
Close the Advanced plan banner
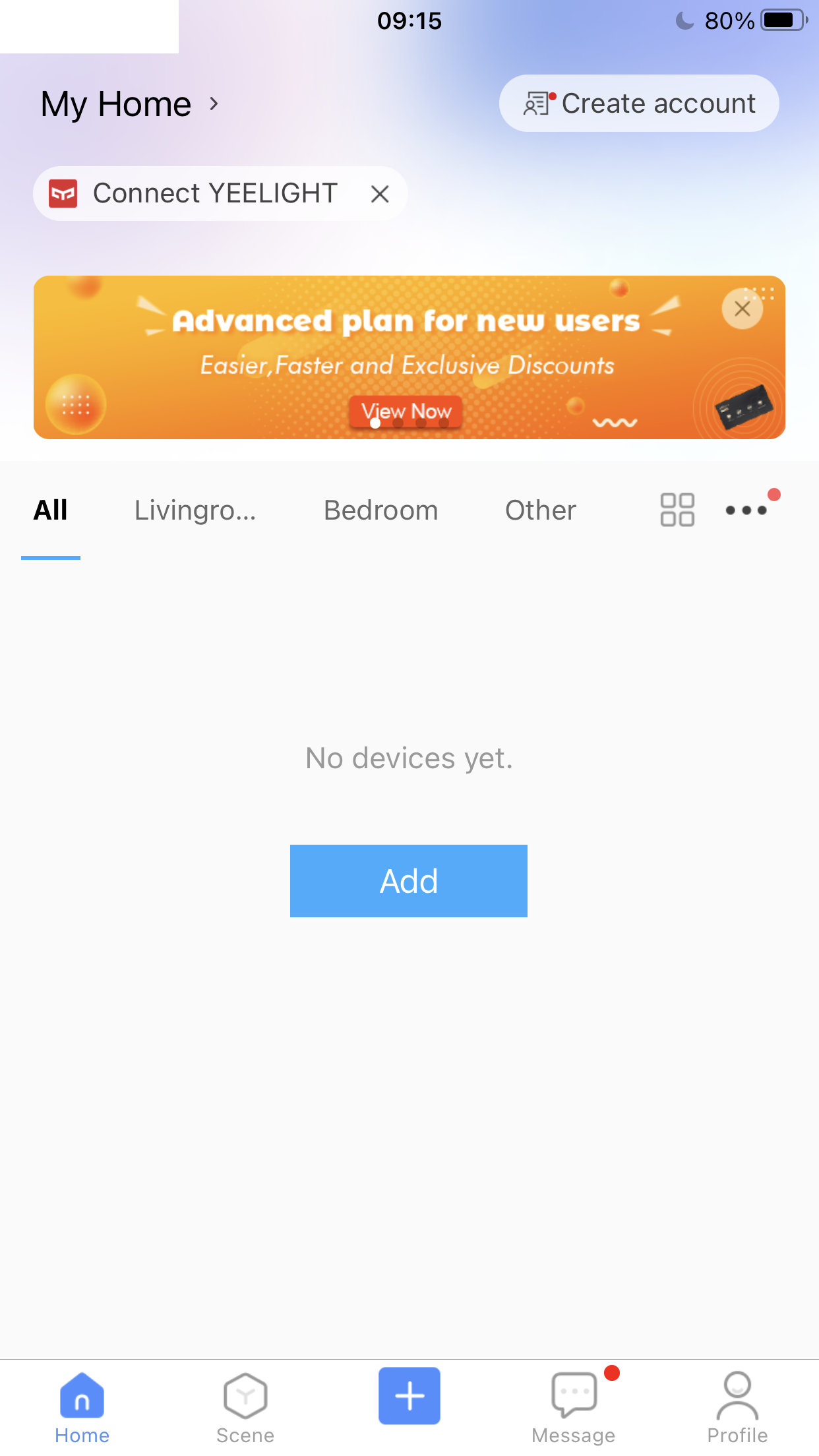point(742,309)
